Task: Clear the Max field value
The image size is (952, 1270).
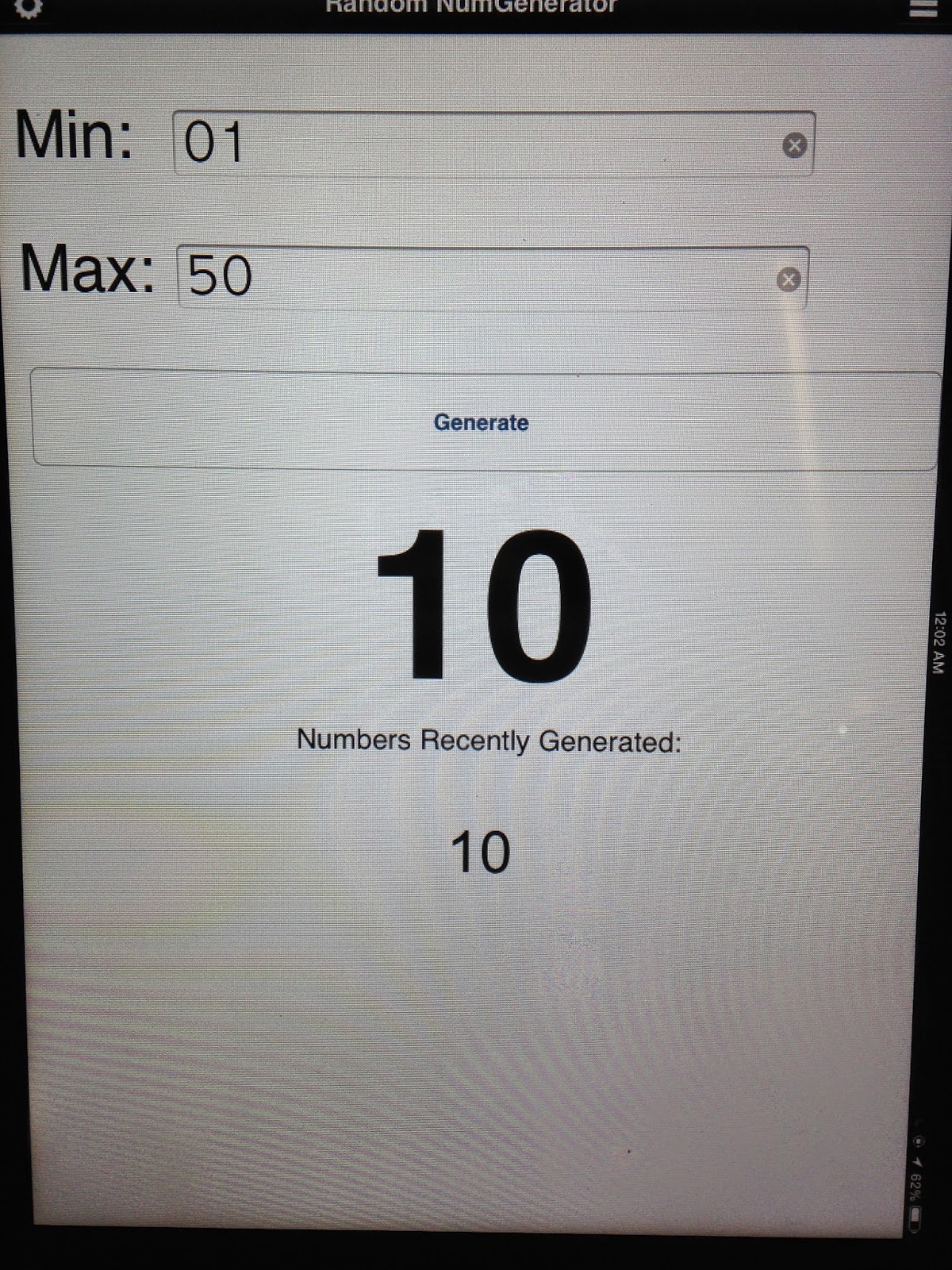Action: [788, 279]
